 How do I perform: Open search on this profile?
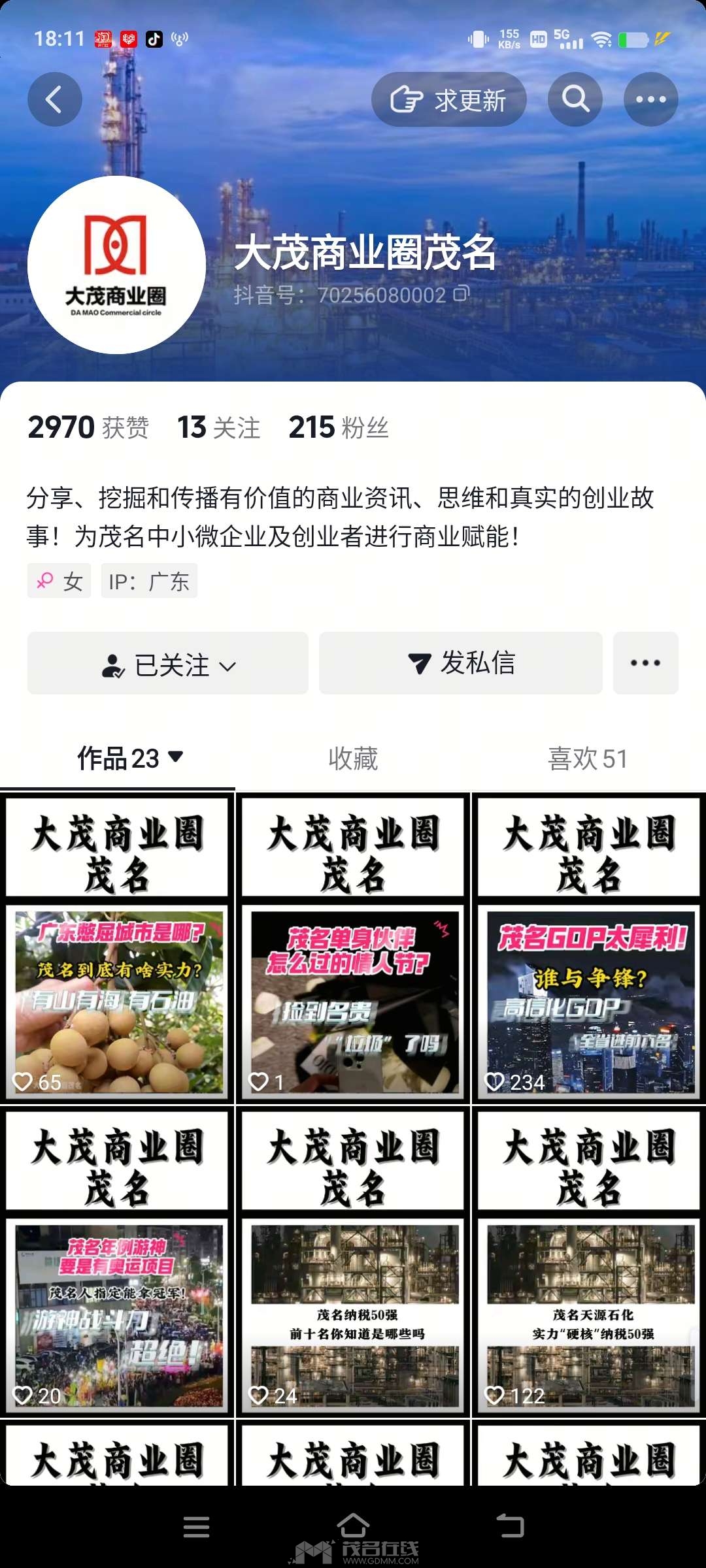click(x=575, y=99)
